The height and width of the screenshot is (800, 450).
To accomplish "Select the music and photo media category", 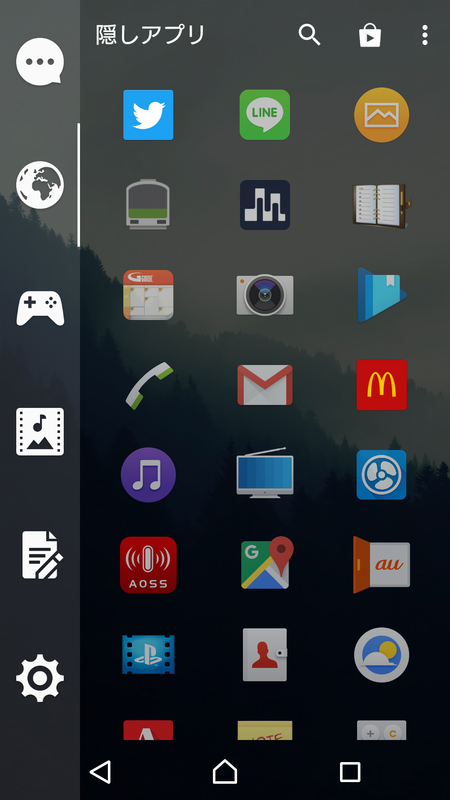I will pyautogui.click(x=40, y=432).
